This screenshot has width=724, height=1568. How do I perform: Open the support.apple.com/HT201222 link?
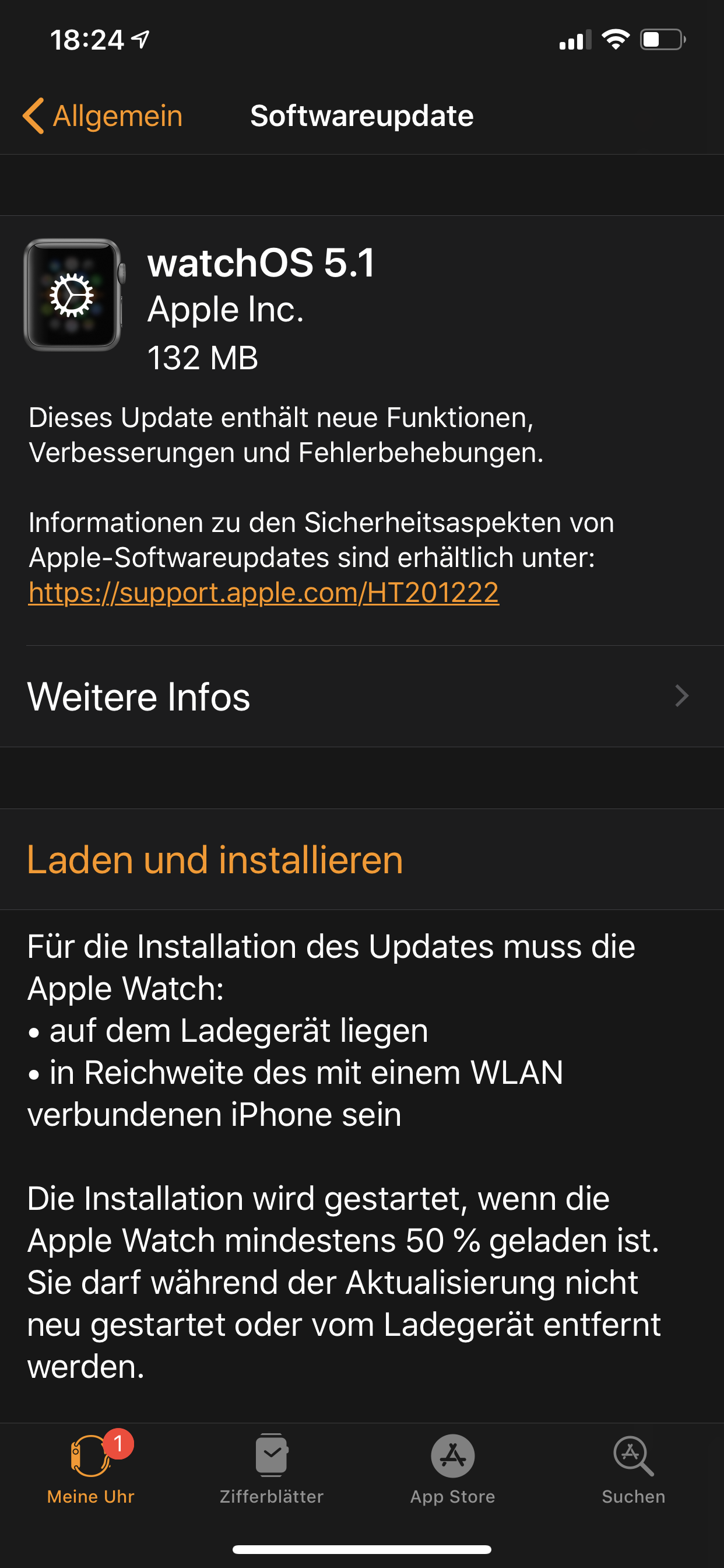pos(263,592)
